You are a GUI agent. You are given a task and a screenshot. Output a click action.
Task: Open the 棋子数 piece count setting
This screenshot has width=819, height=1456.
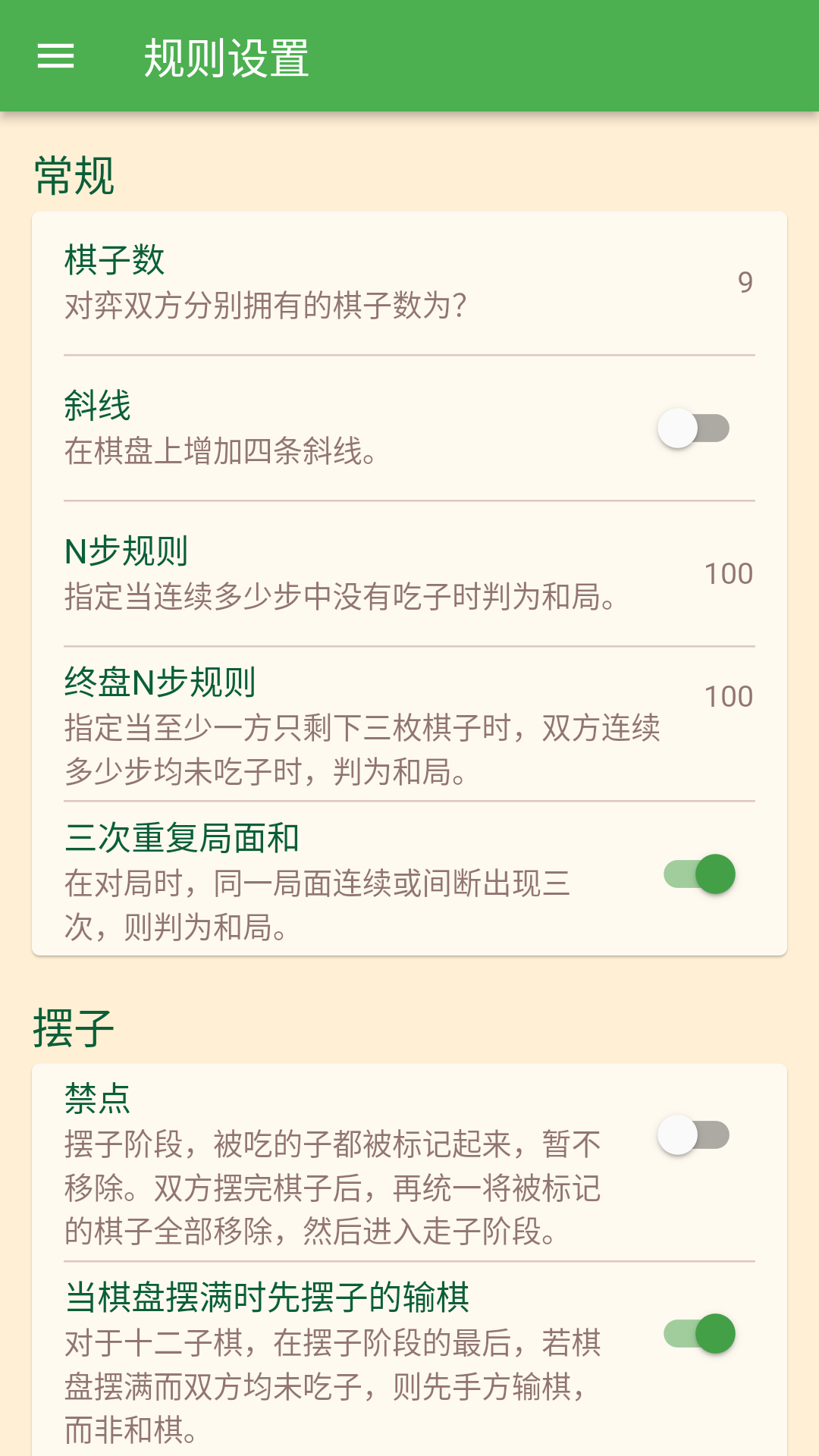tap(409, 283)
